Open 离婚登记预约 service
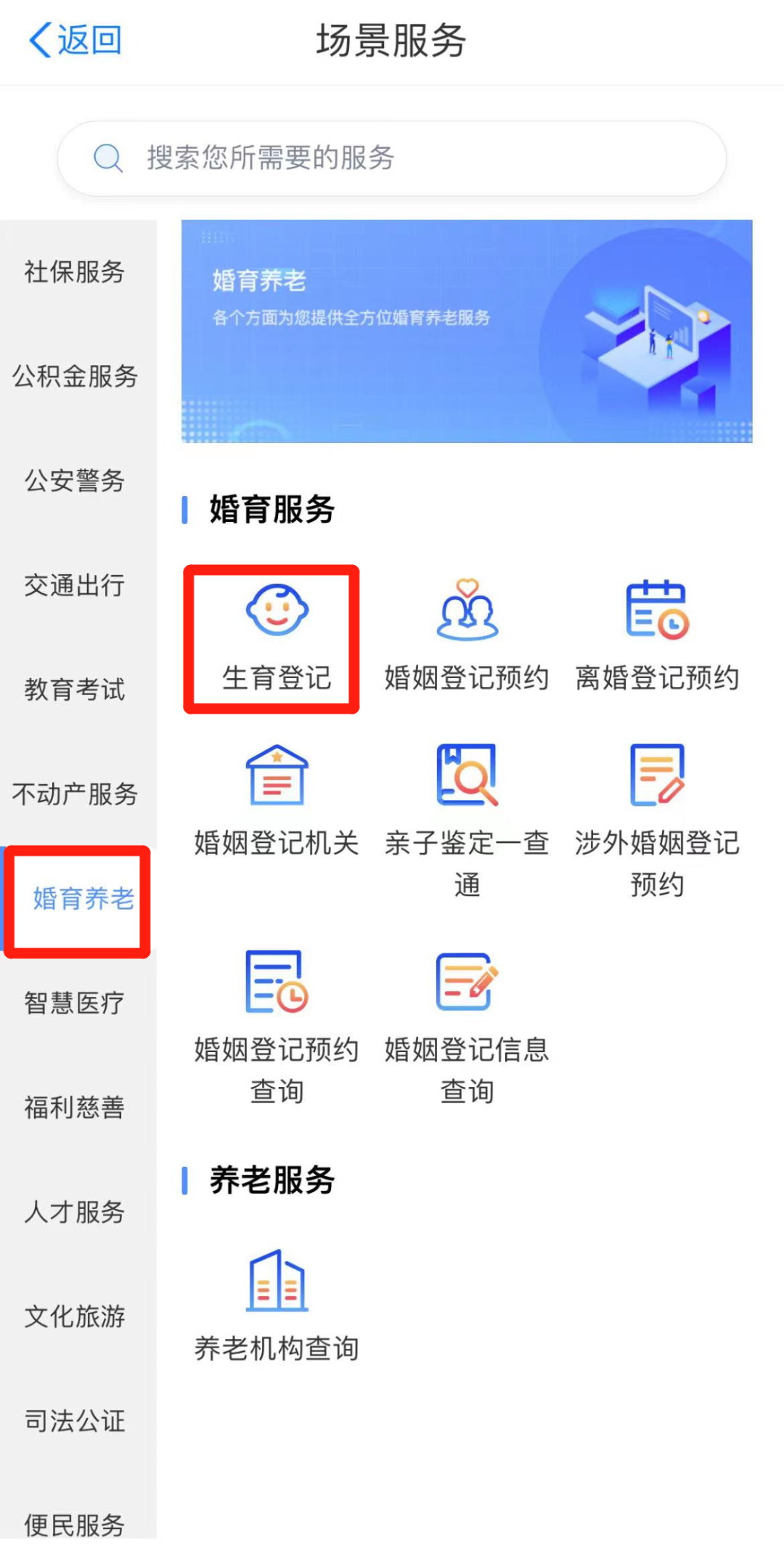Screen dimensions: 784x1548 tap(657, 637)
